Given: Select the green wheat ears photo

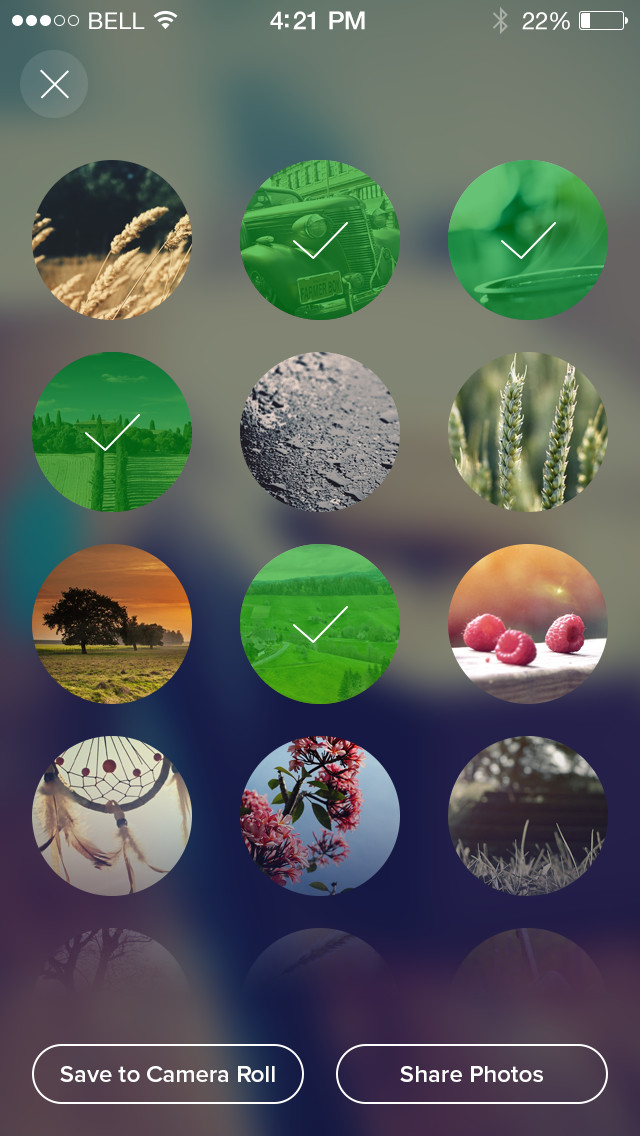Looking at the screenshot, I should (x=528, y=432).
